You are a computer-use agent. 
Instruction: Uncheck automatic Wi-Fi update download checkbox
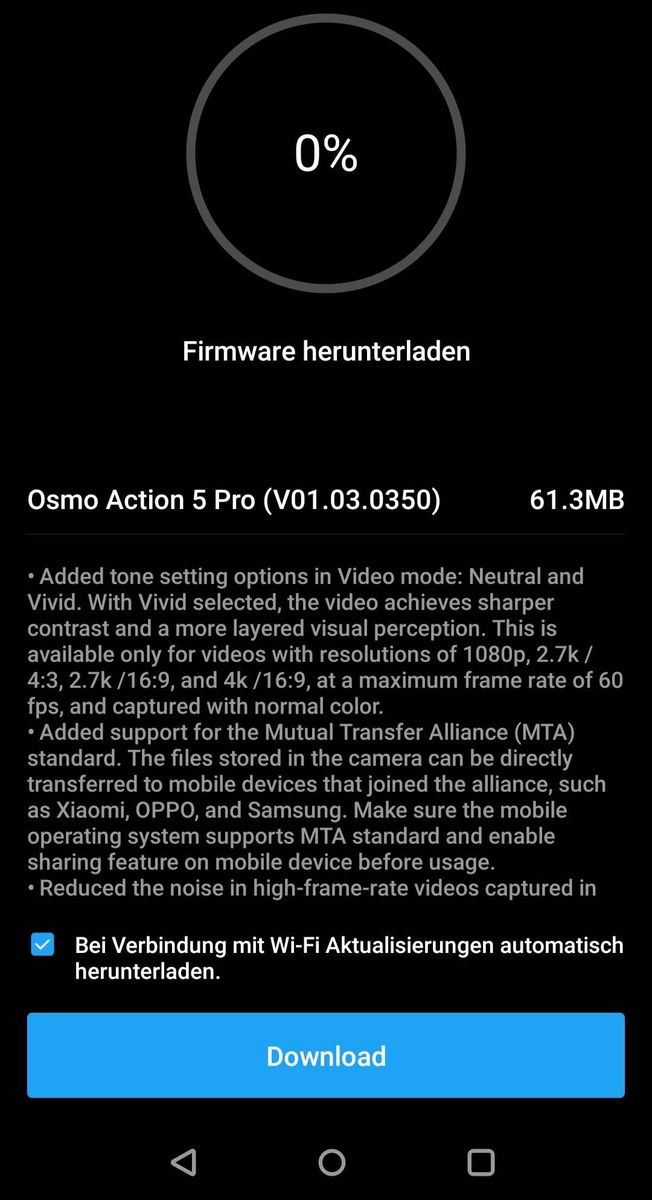coord(42,944)
